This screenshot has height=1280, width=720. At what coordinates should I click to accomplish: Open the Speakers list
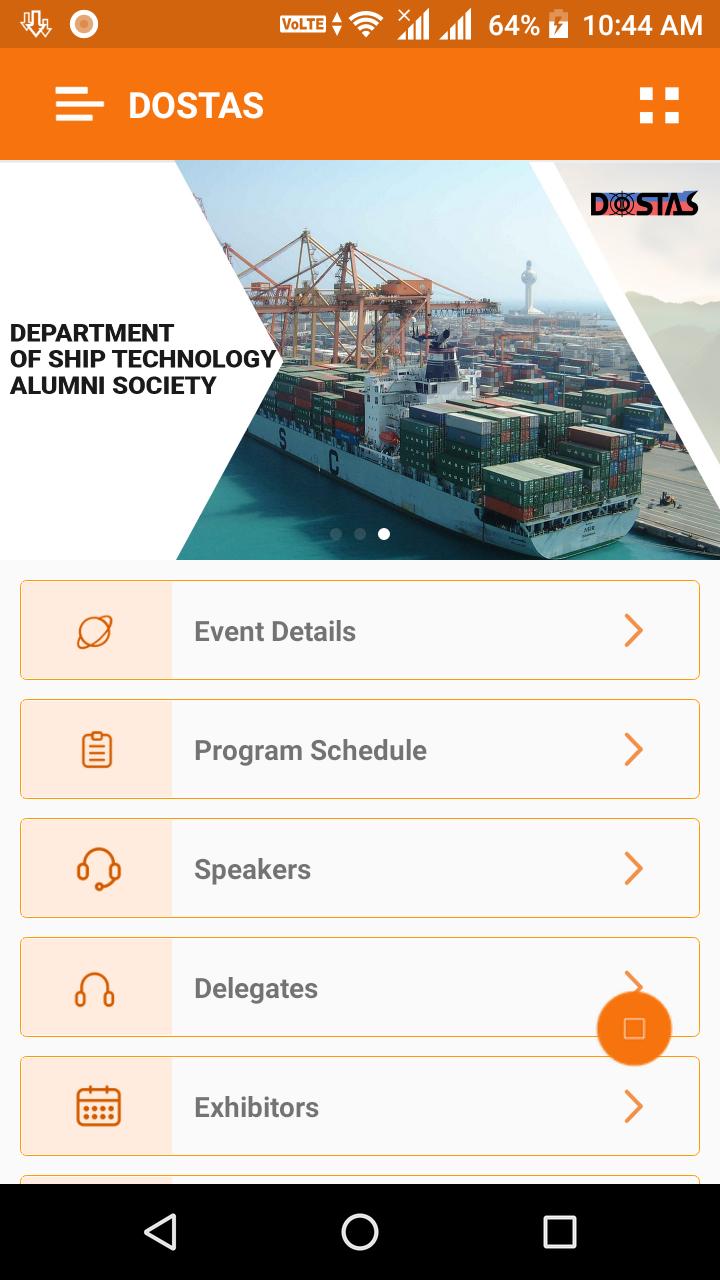[x=359, y=868]
